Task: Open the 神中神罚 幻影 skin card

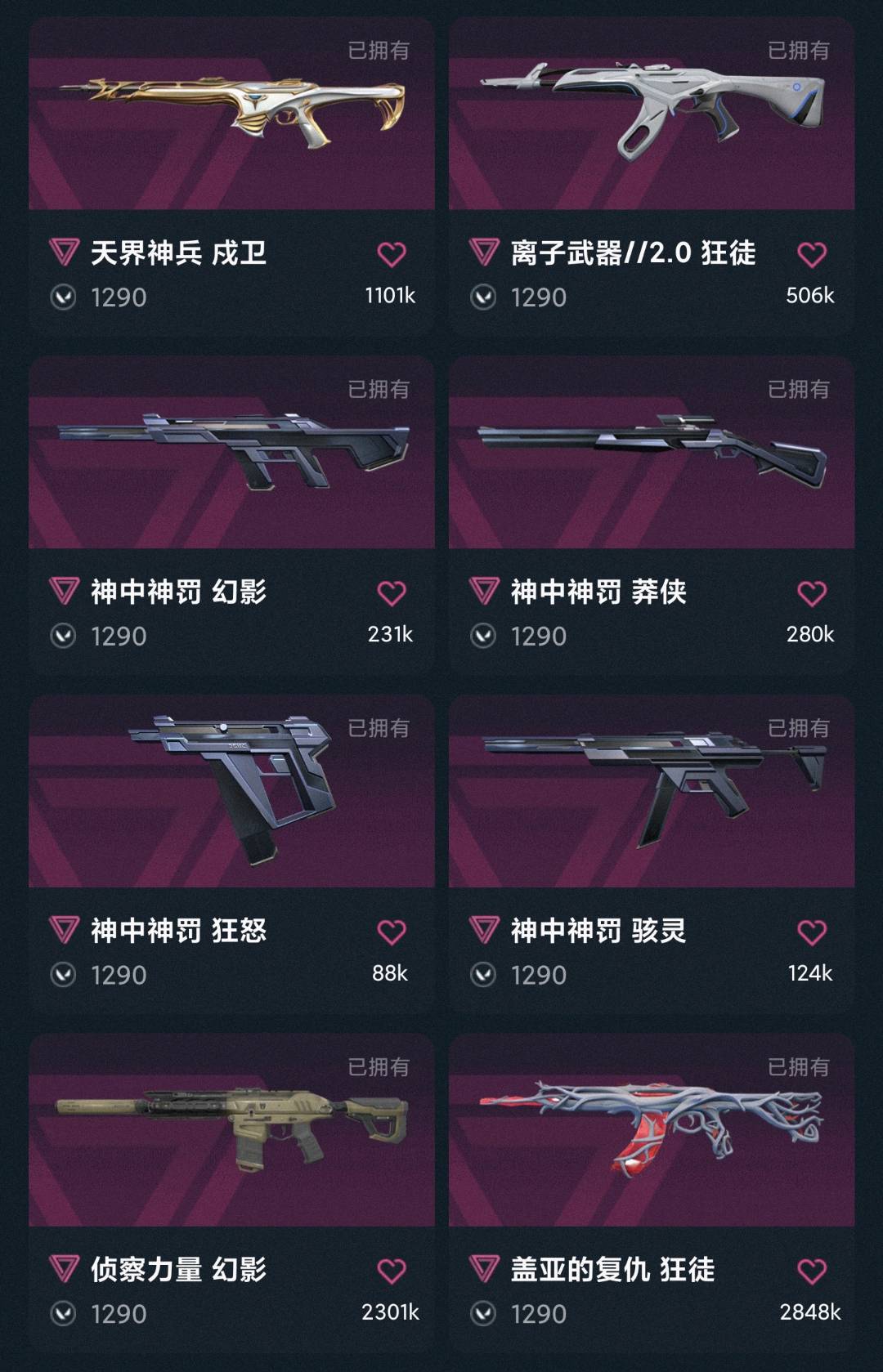Action: pos(231,515)
